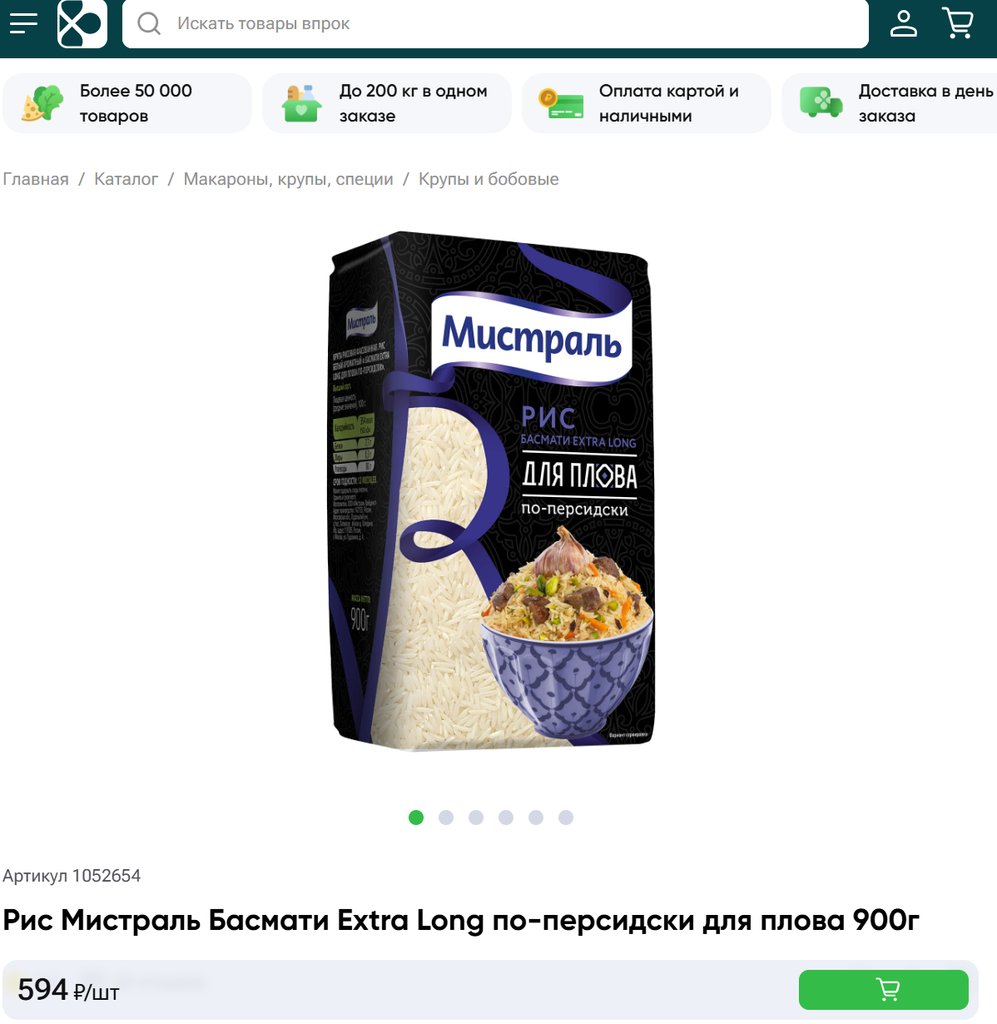Open the user profile icon
Viewport: 997px width, 1024px height.
pos(903,23)
